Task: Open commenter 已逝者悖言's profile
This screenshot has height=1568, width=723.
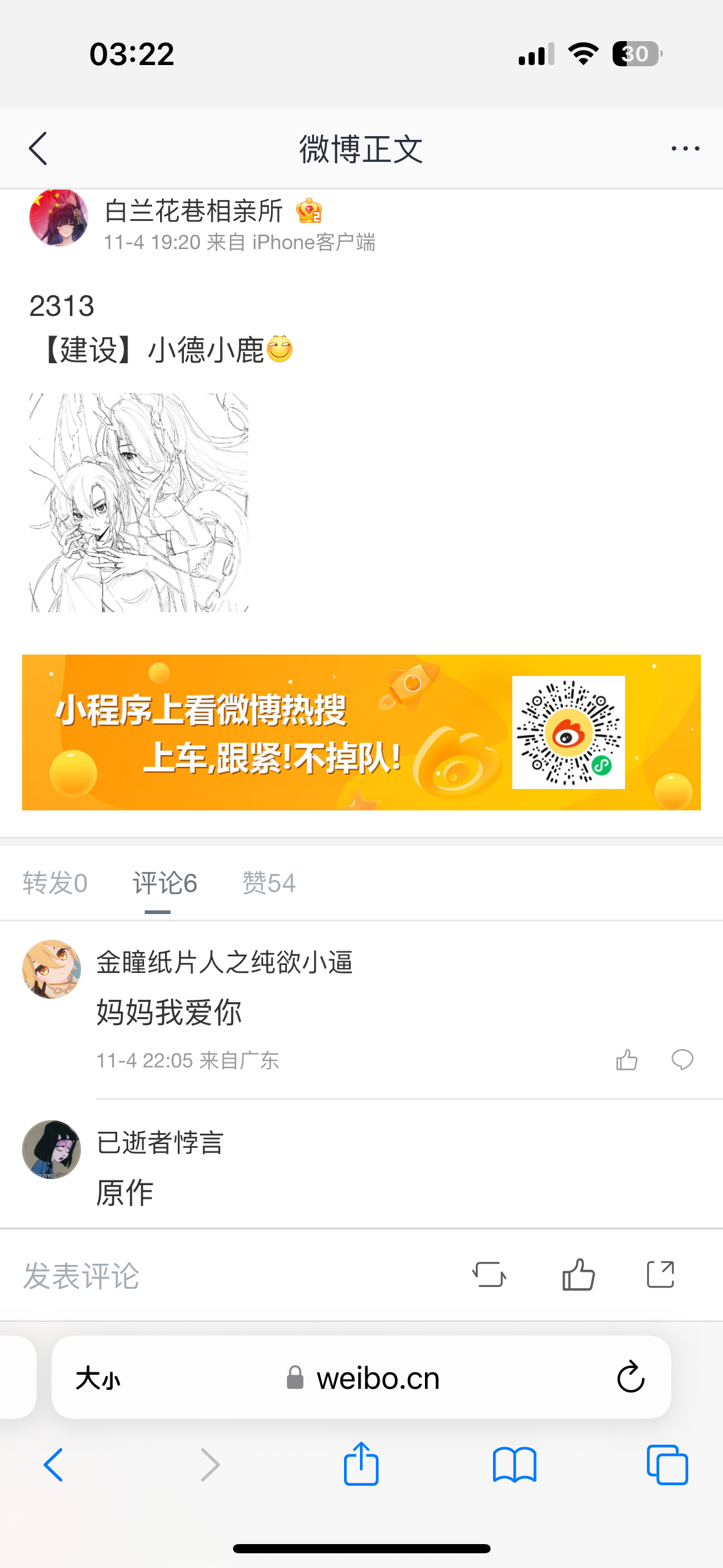Action: click(x=52, y=1150)
